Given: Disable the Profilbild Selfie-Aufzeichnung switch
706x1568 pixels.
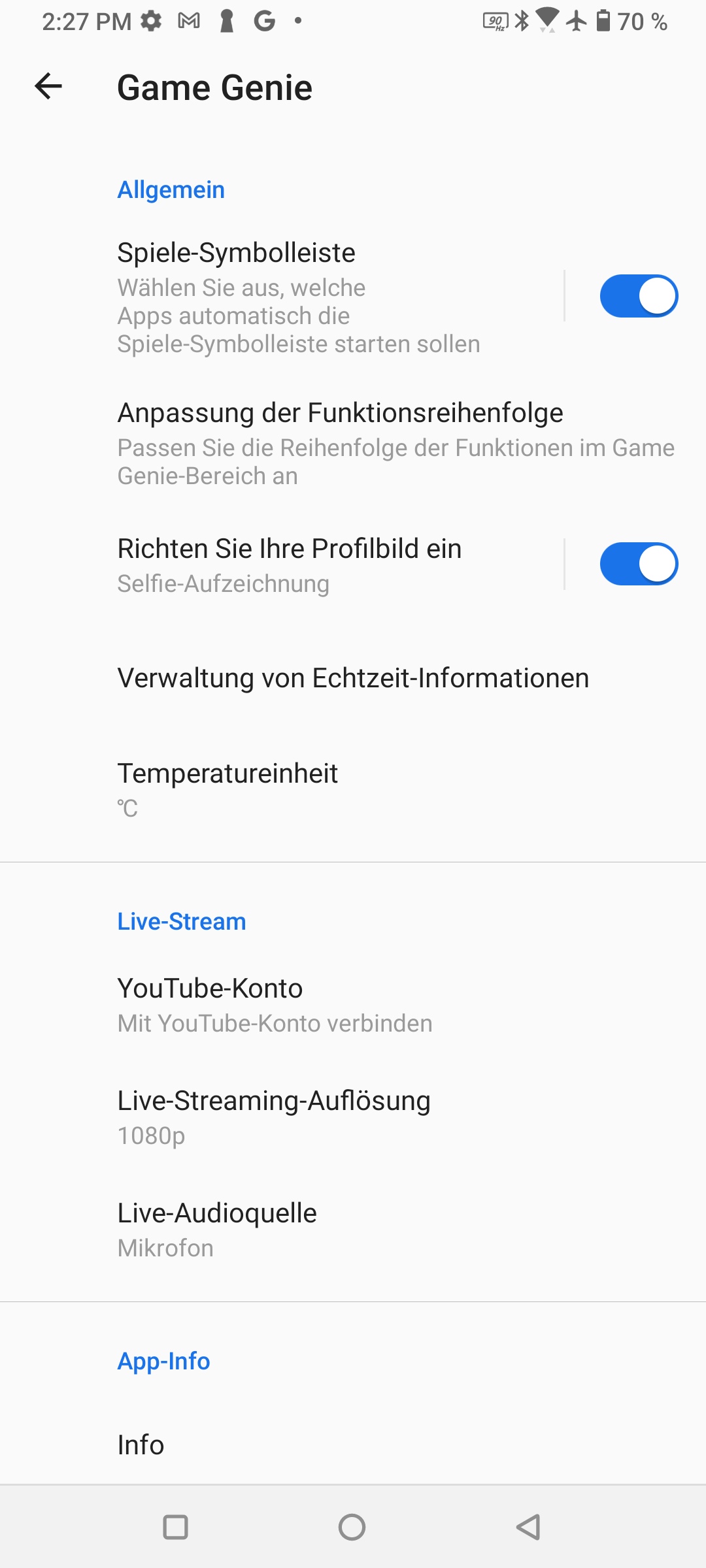Looking at the screenshot, I should click(639, 564).
